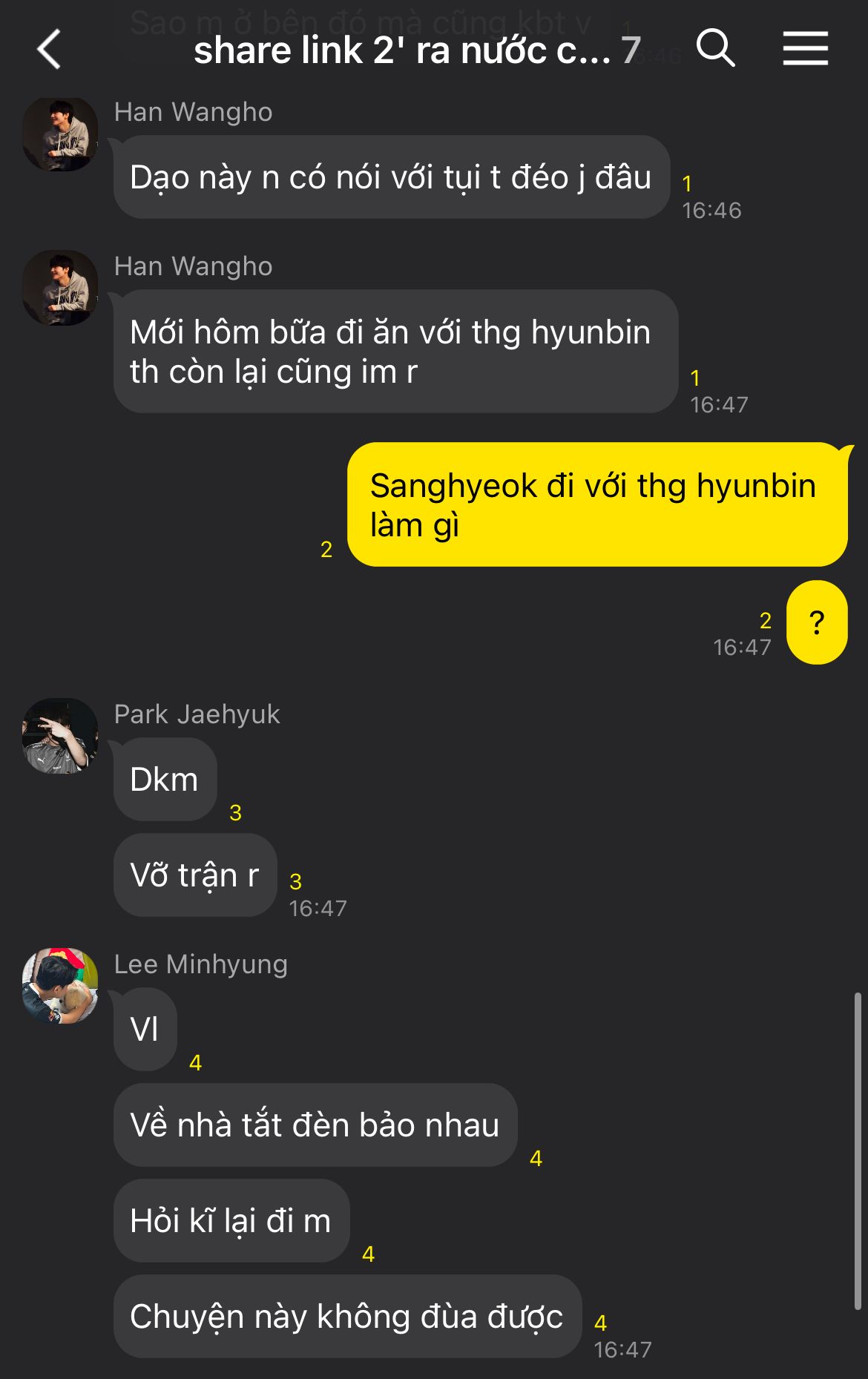This screenshot has height=1379, width=868.
Task: Go back to the chat list
Action: (x=49, y=50)
